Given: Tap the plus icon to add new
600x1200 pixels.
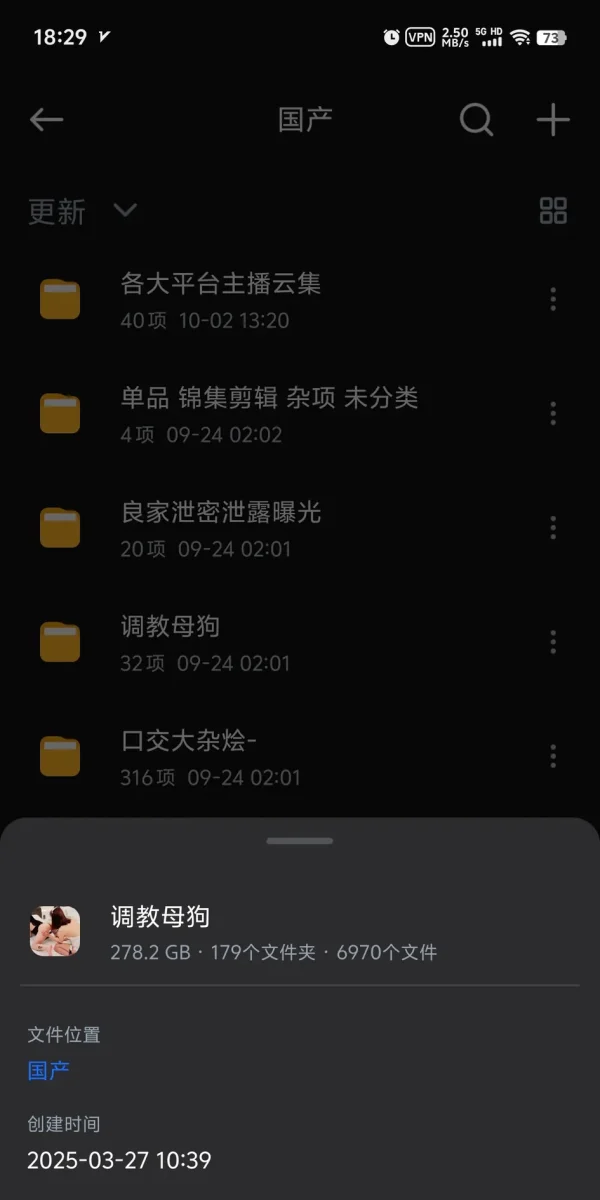Looking at the screenshot, I should (x=553, y=120).
